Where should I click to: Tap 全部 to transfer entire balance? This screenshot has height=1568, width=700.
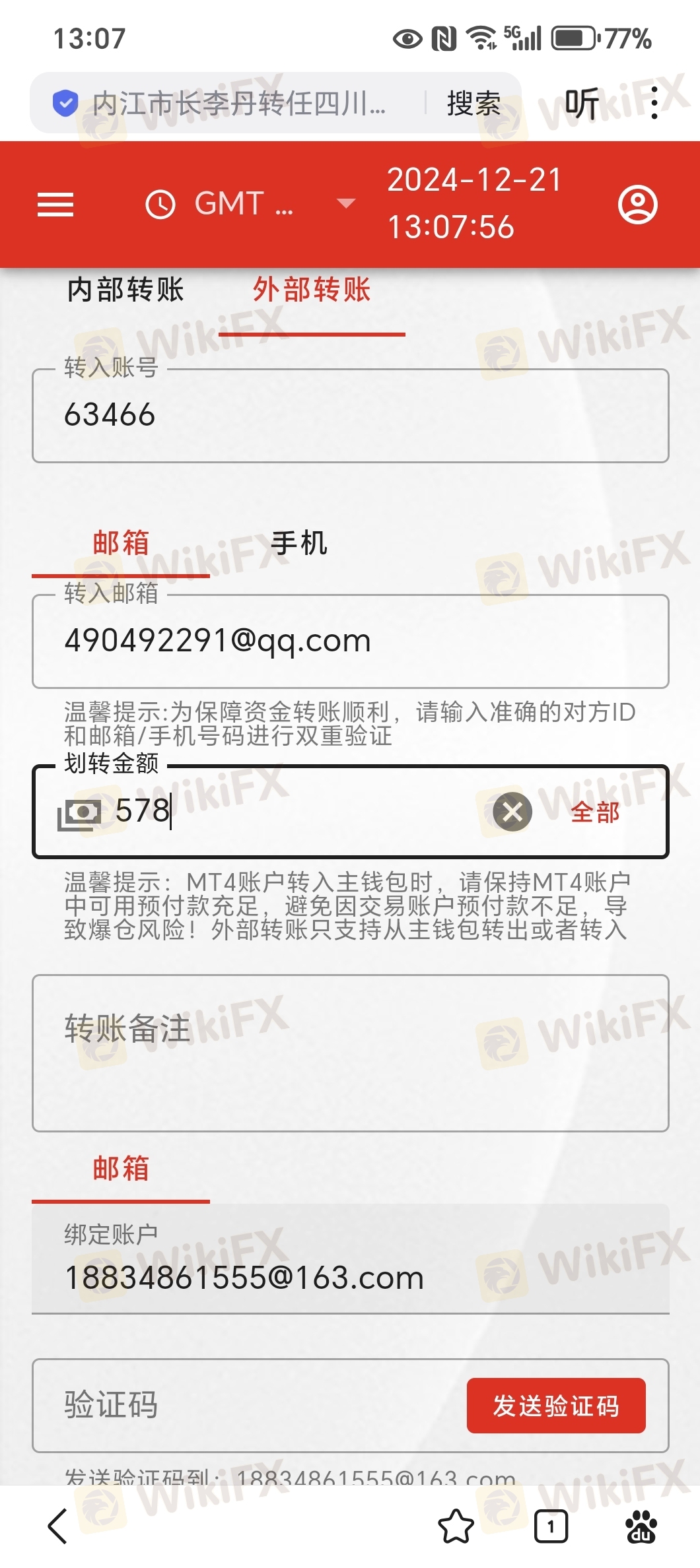[x=595, y=812]
